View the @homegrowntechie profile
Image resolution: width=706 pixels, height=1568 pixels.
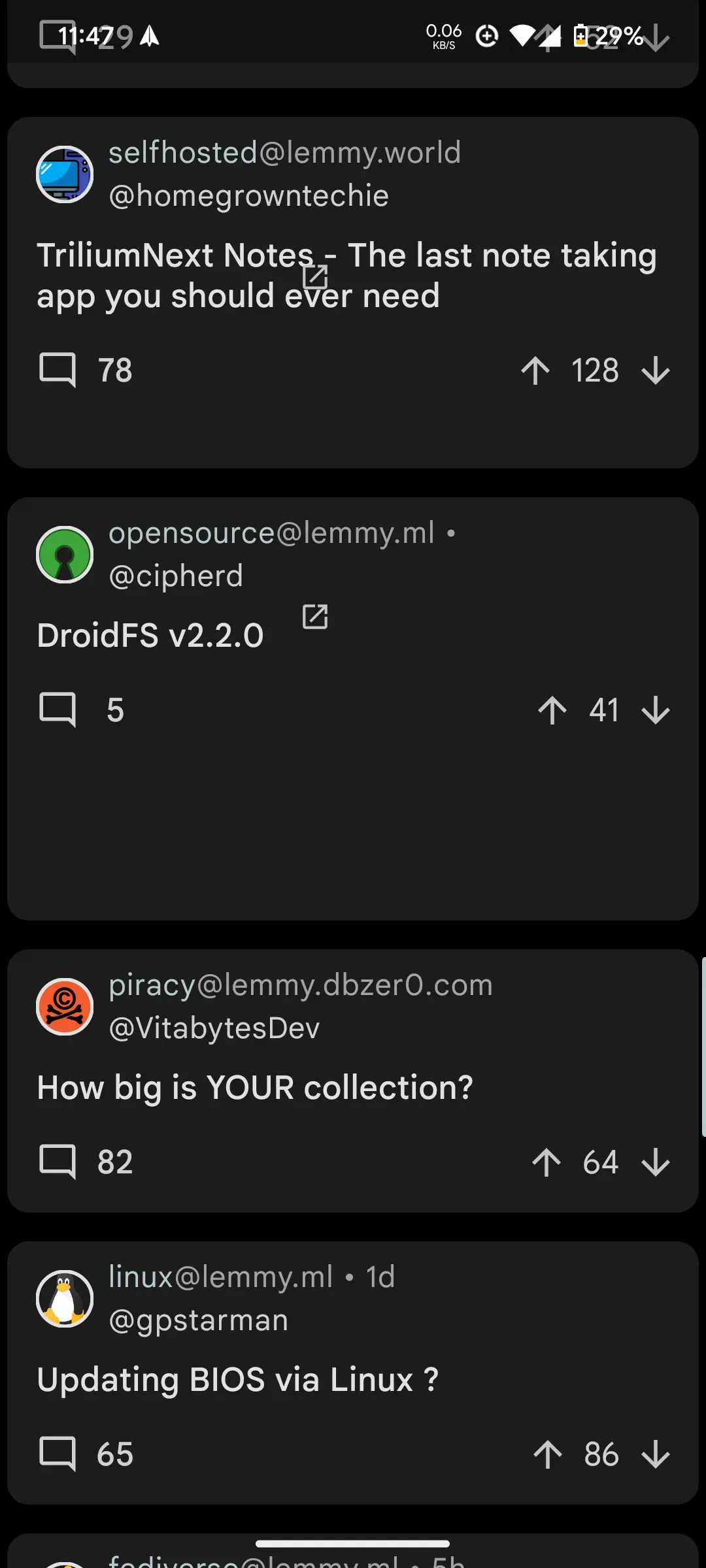click(x=248, y=195)
